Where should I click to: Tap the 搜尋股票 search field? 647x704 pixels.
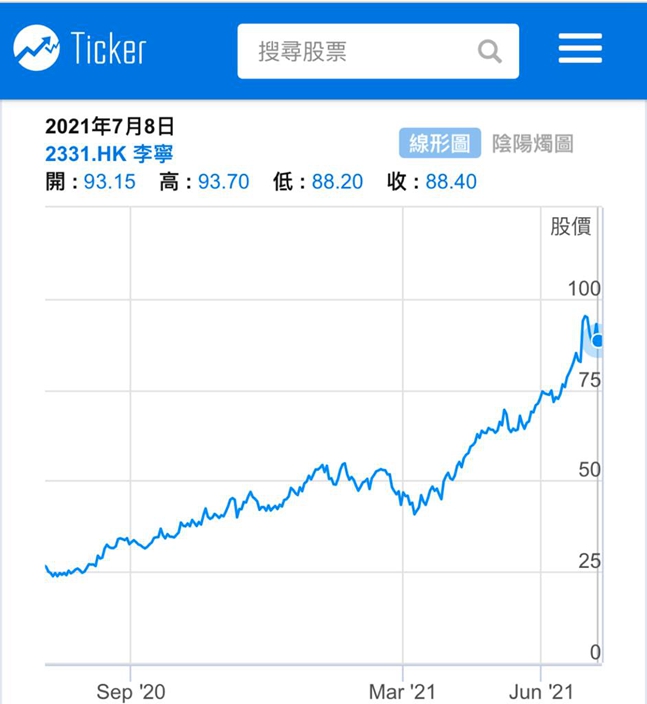[378, 51]
